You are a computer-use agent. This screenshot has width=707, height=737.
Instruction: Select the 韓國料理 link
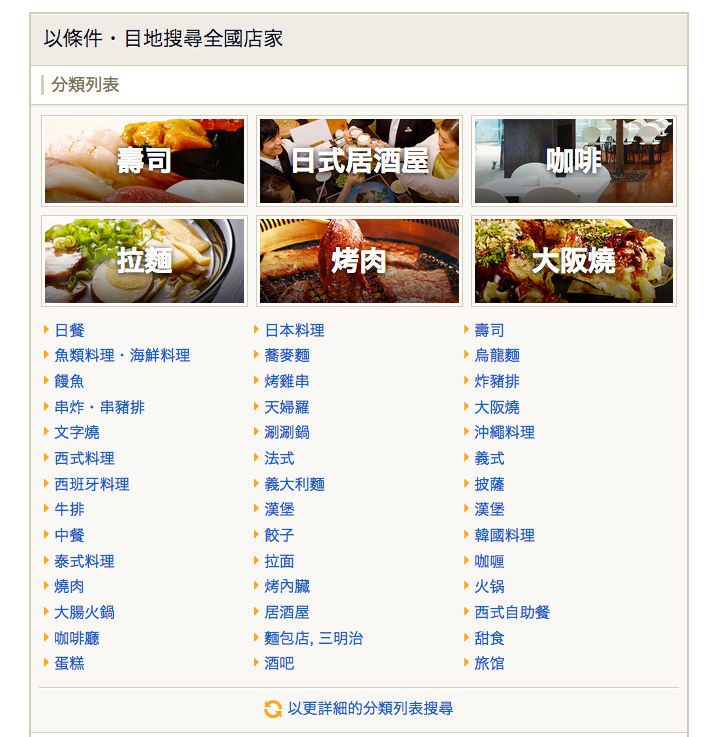click(504, 535)
